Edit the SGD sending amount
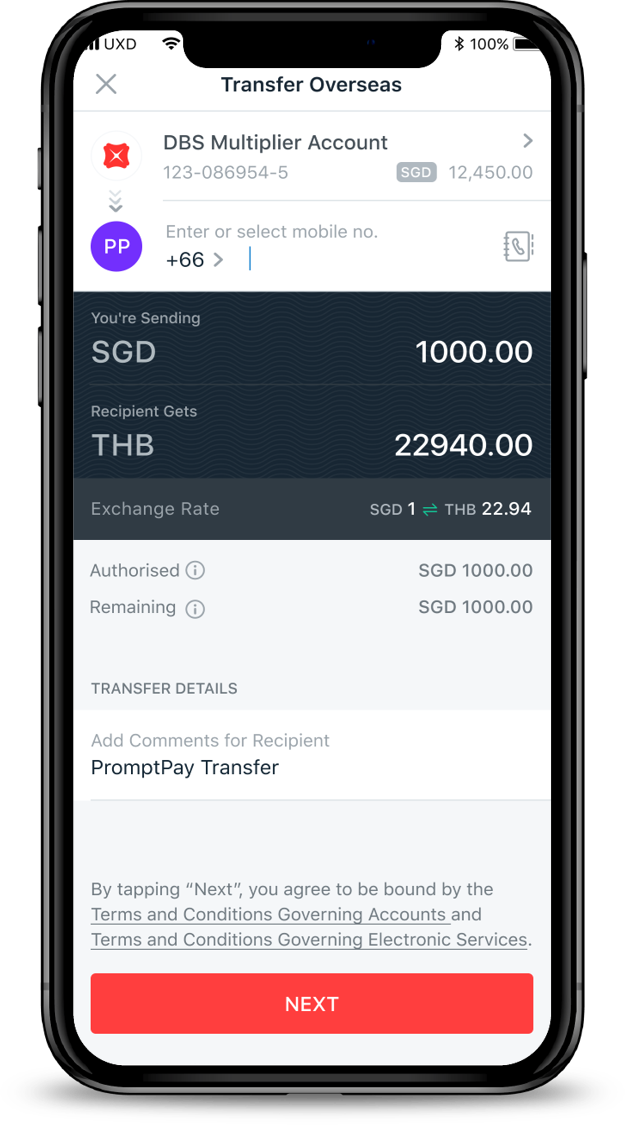This screenshot has width=625, height=1125. 473,352
